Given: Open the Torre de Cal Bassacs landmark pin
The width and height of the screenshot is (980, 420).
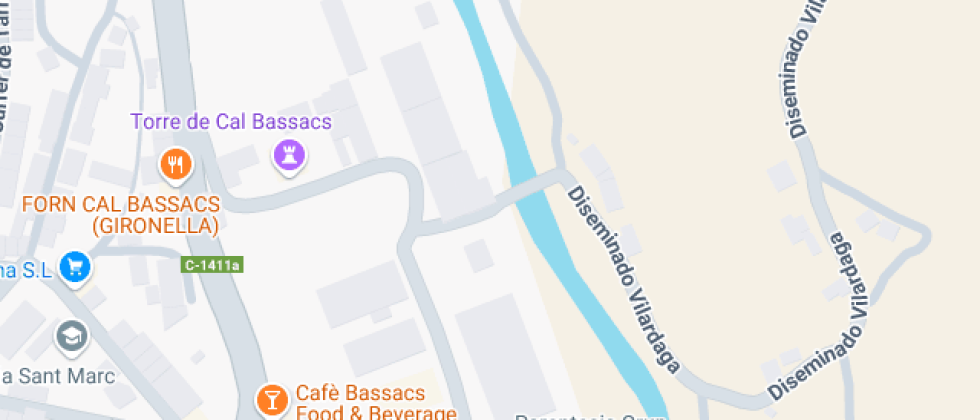Looking at the screenshot, I should point(289,156).
